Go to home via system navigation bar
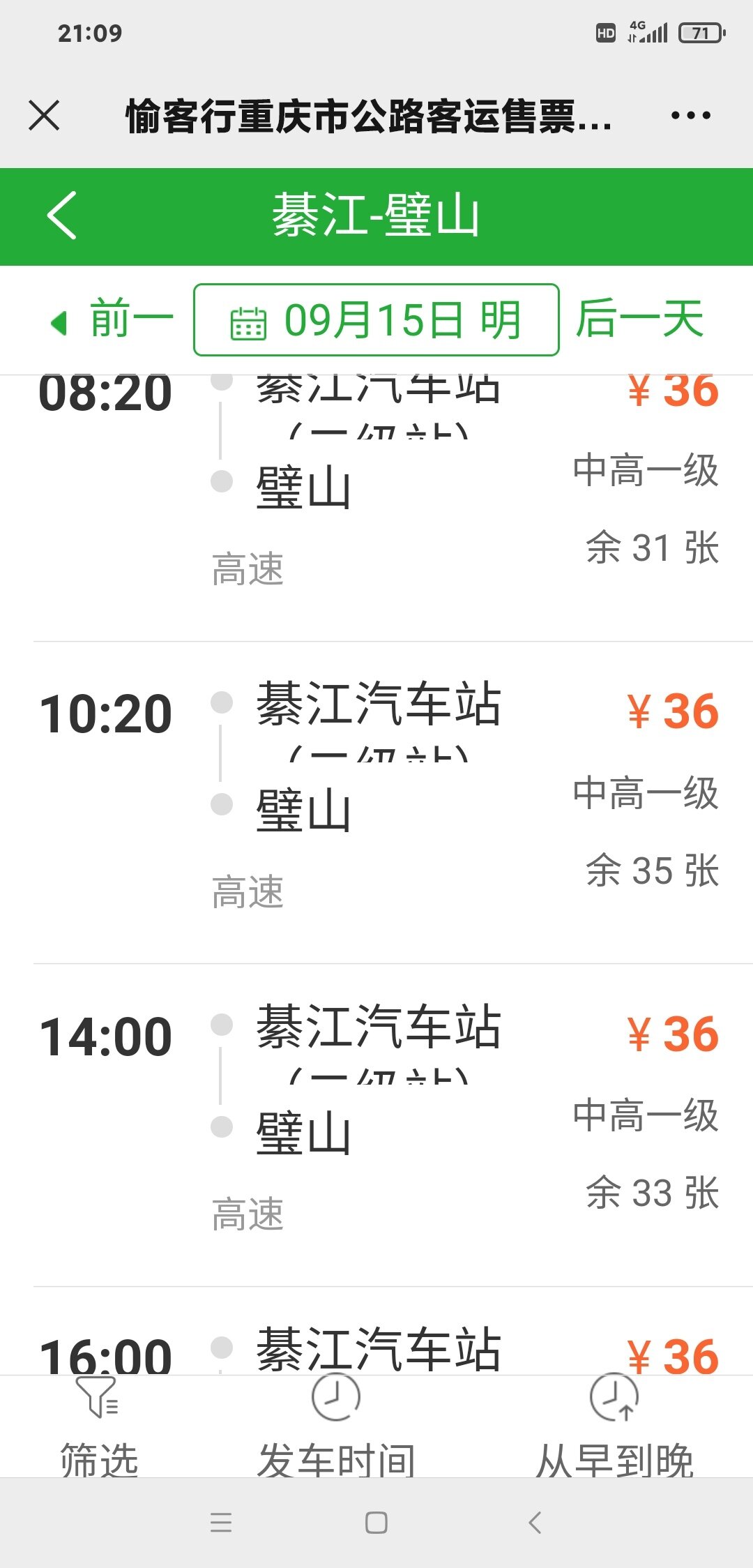The image size is (753, 1568). [376, 1522]
